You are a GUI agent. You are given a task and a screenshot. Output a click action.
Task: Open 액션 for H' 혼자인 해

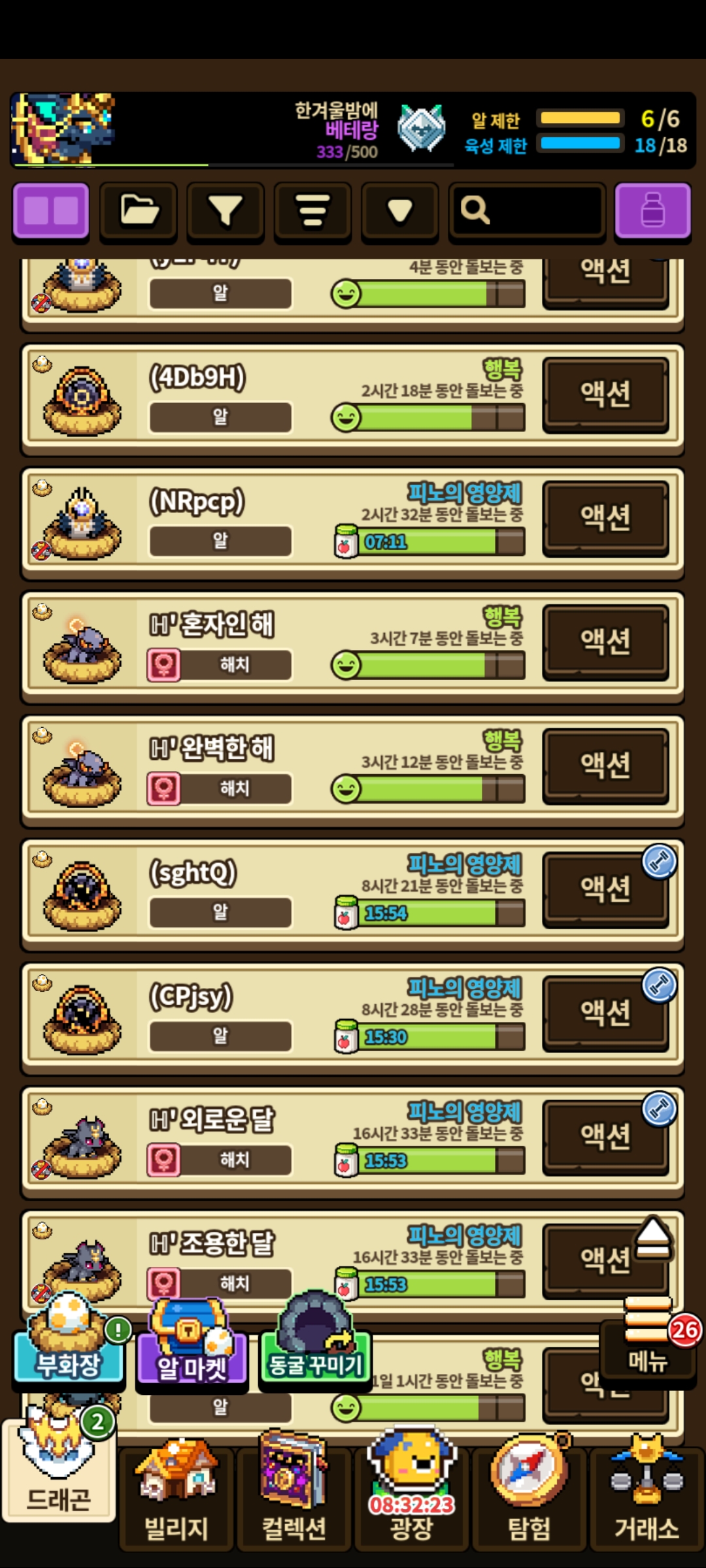click(x=605, y=642)
